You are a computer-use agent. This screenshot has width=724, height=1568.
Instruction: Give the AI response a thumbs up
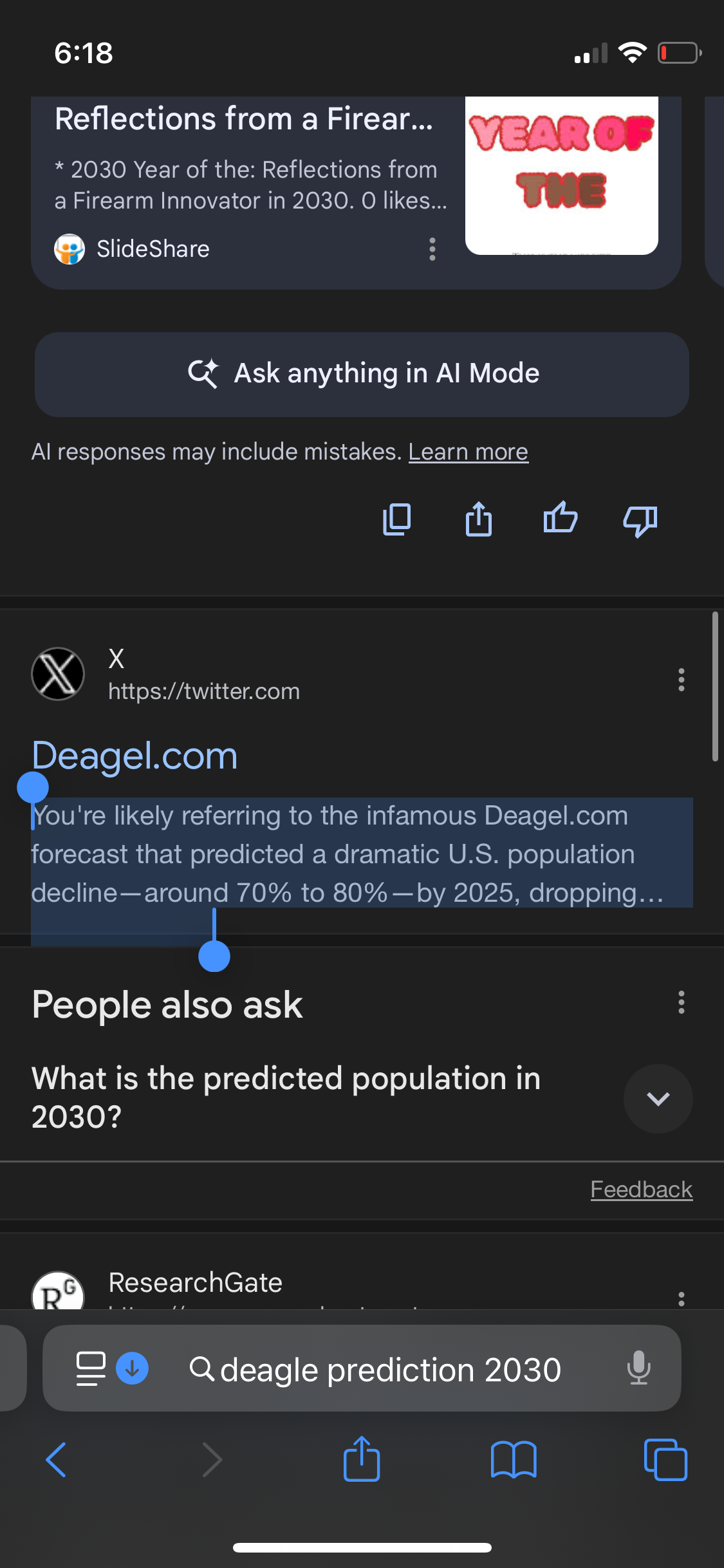[560, 518]
